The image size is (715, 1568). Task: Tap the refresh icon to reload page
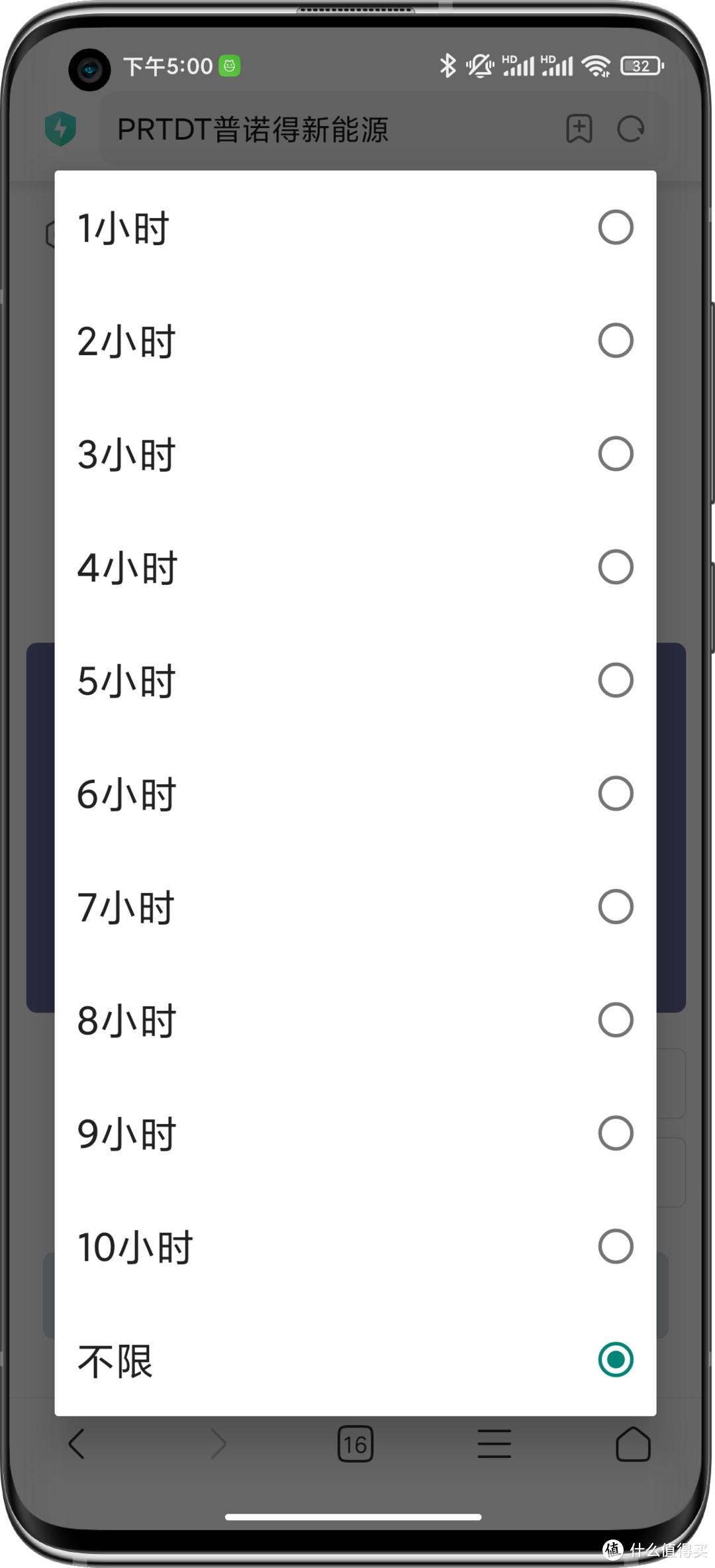[631, 129]
